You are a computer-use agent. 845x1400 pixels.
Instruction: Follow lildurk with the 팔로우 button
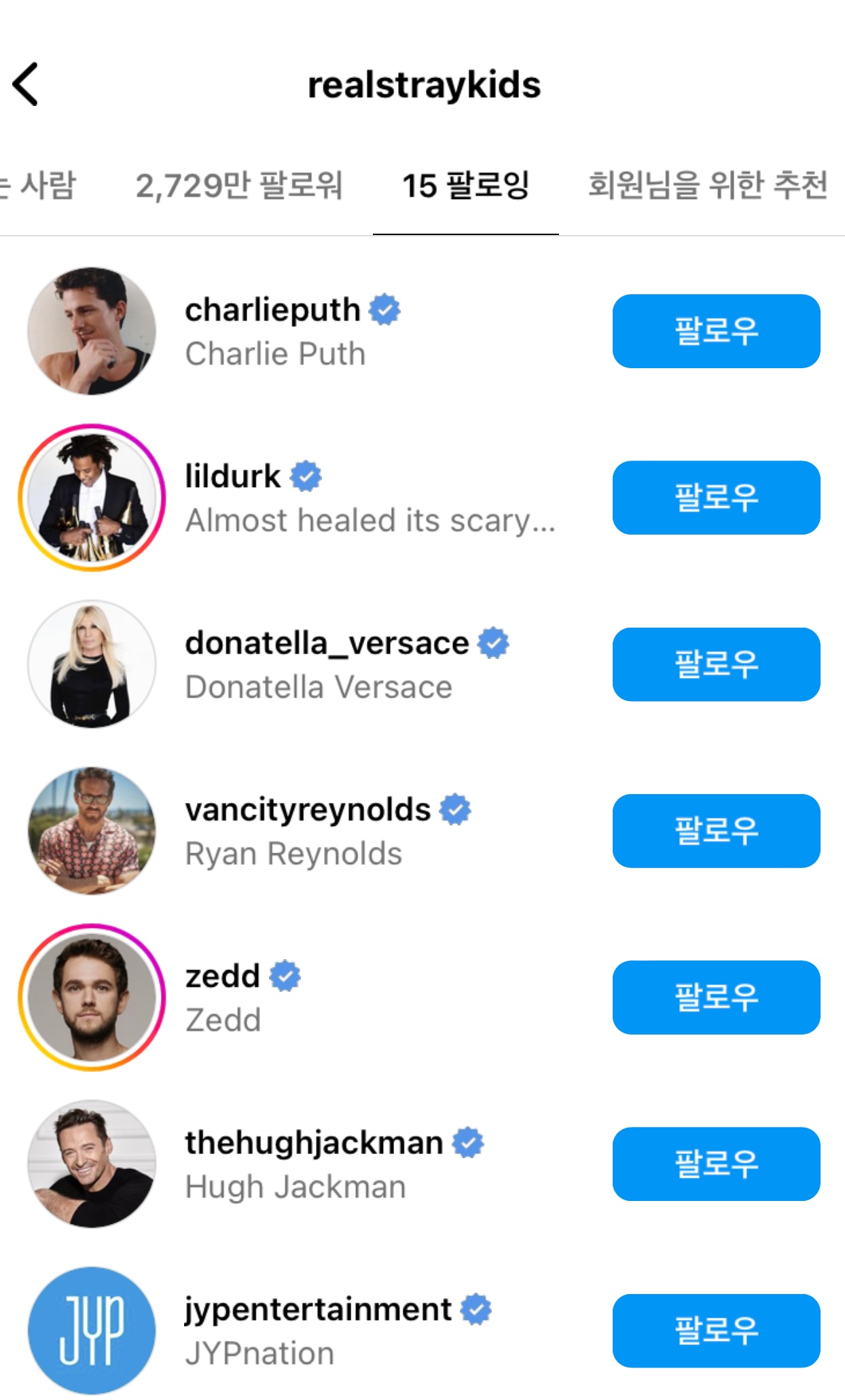click(x=716, y=497)
